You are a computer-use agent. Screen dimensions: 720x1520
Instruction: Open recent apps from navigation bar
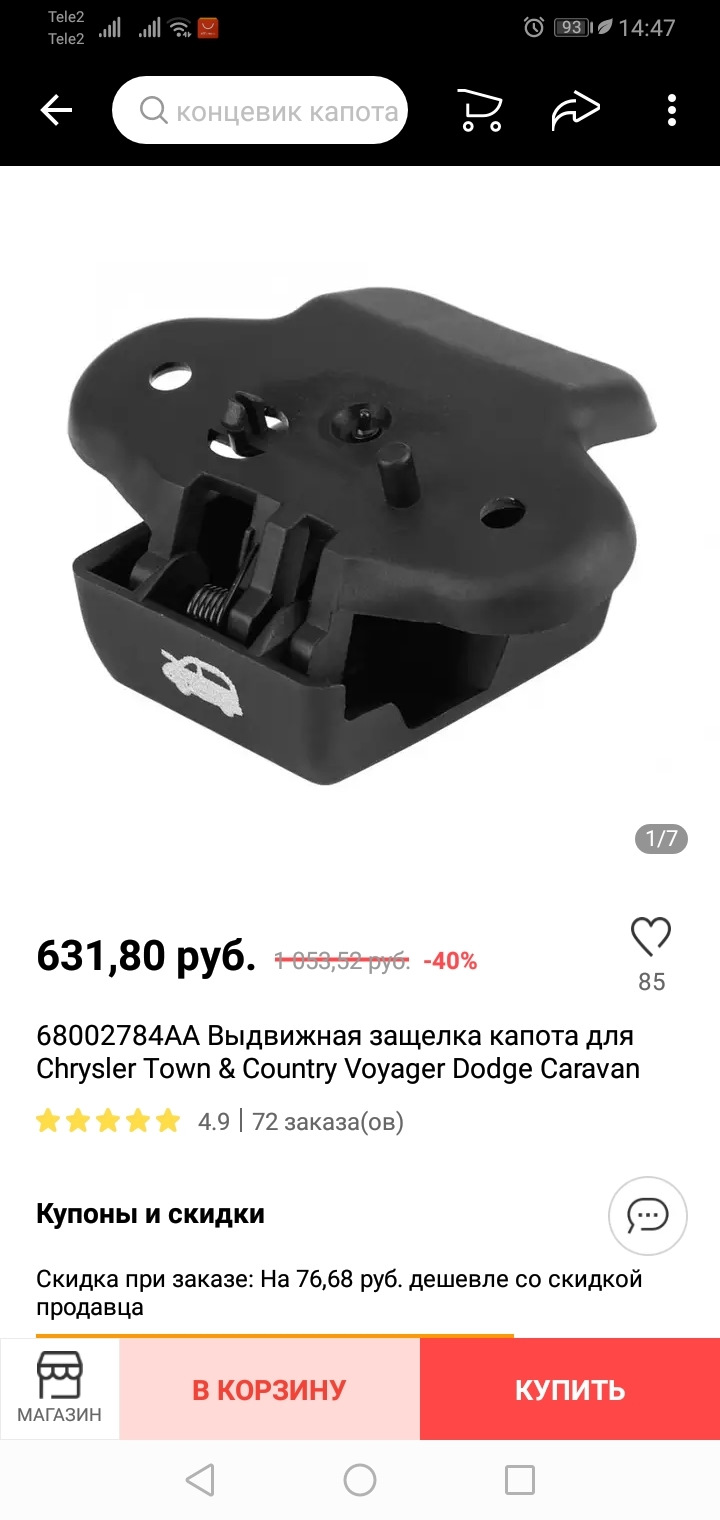point(520,1480)
